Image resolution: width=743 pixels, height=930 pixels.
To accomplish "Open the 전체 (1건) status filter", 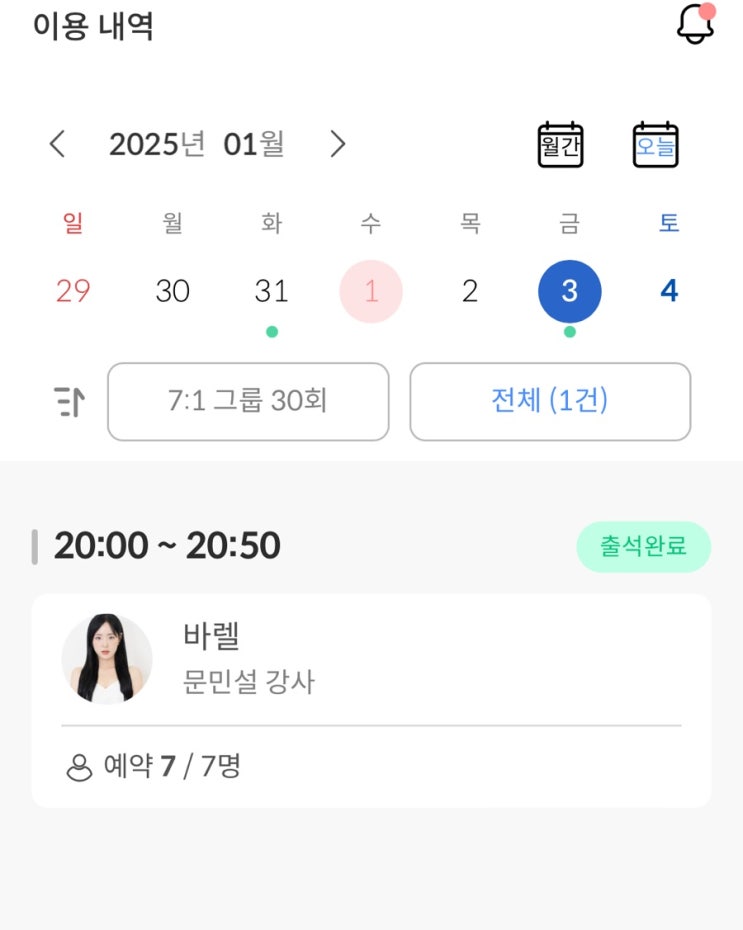I will (x=550, y=402).
